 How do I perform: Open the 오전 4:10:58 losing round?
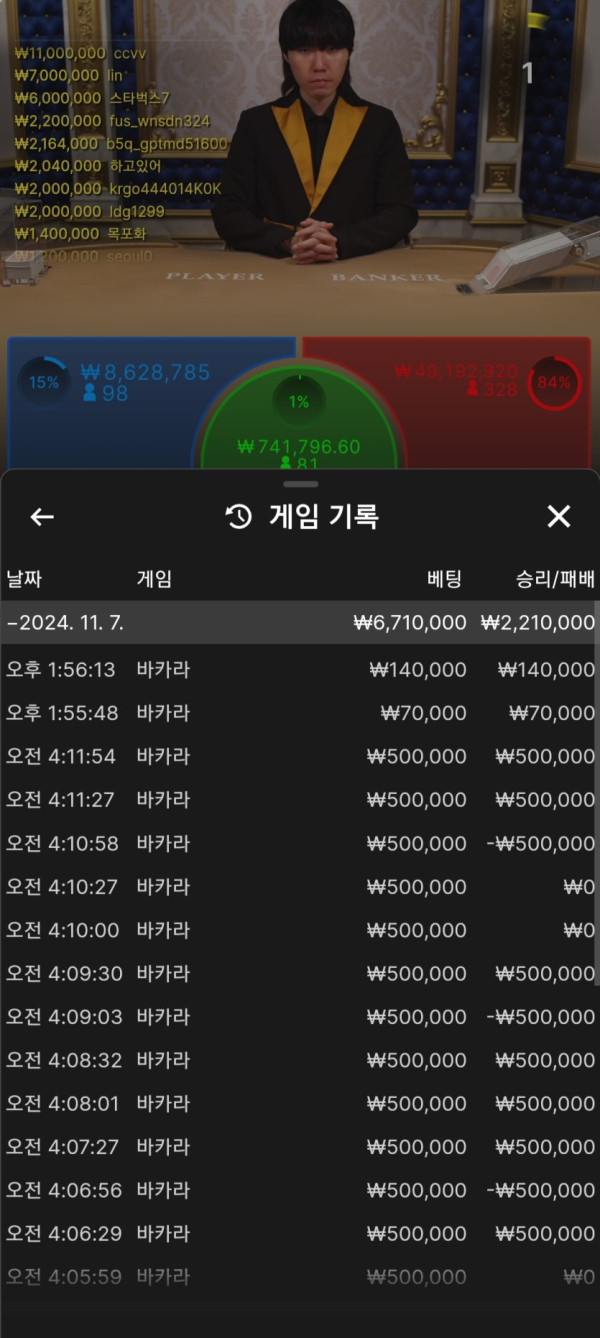300,843
